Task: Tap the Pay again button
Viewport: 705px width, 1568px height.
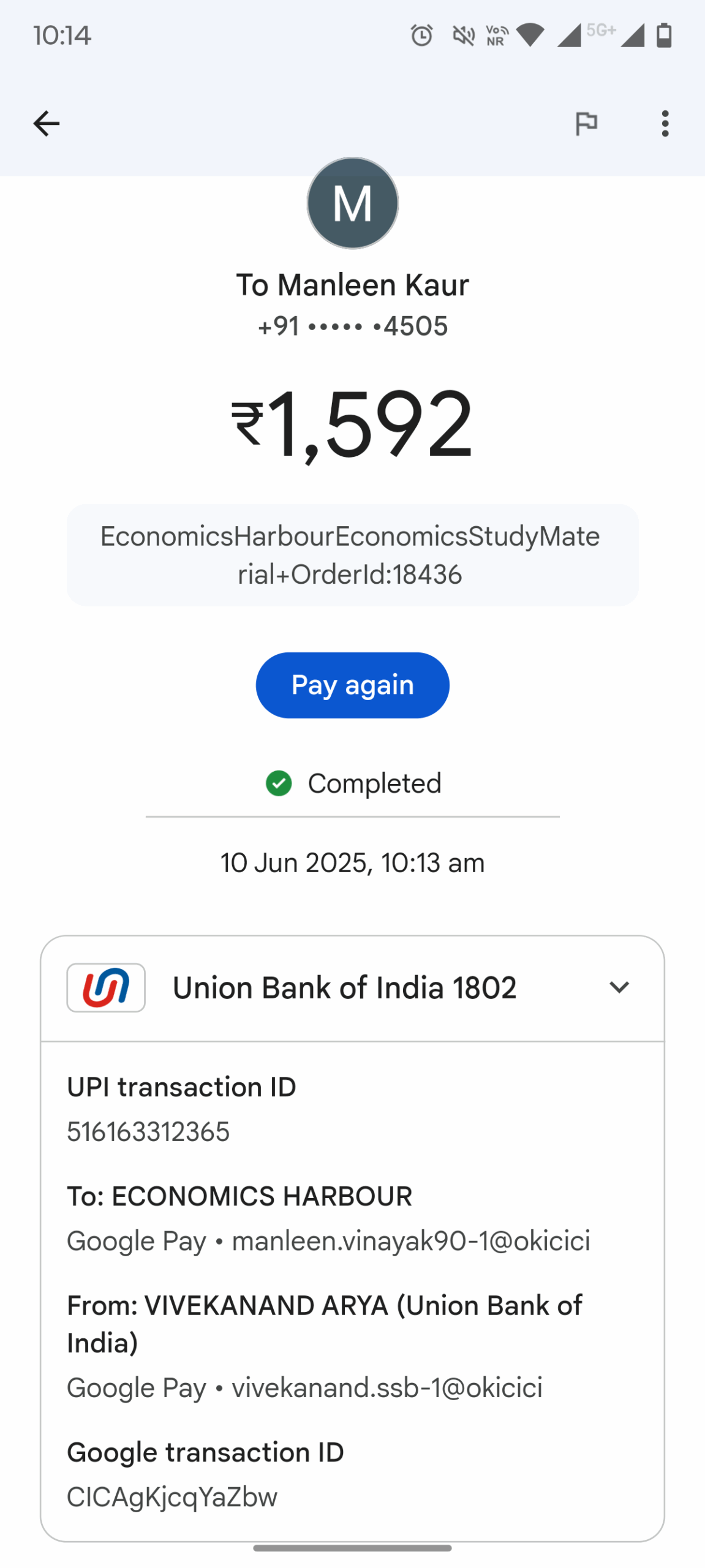Action: [352, 685]
